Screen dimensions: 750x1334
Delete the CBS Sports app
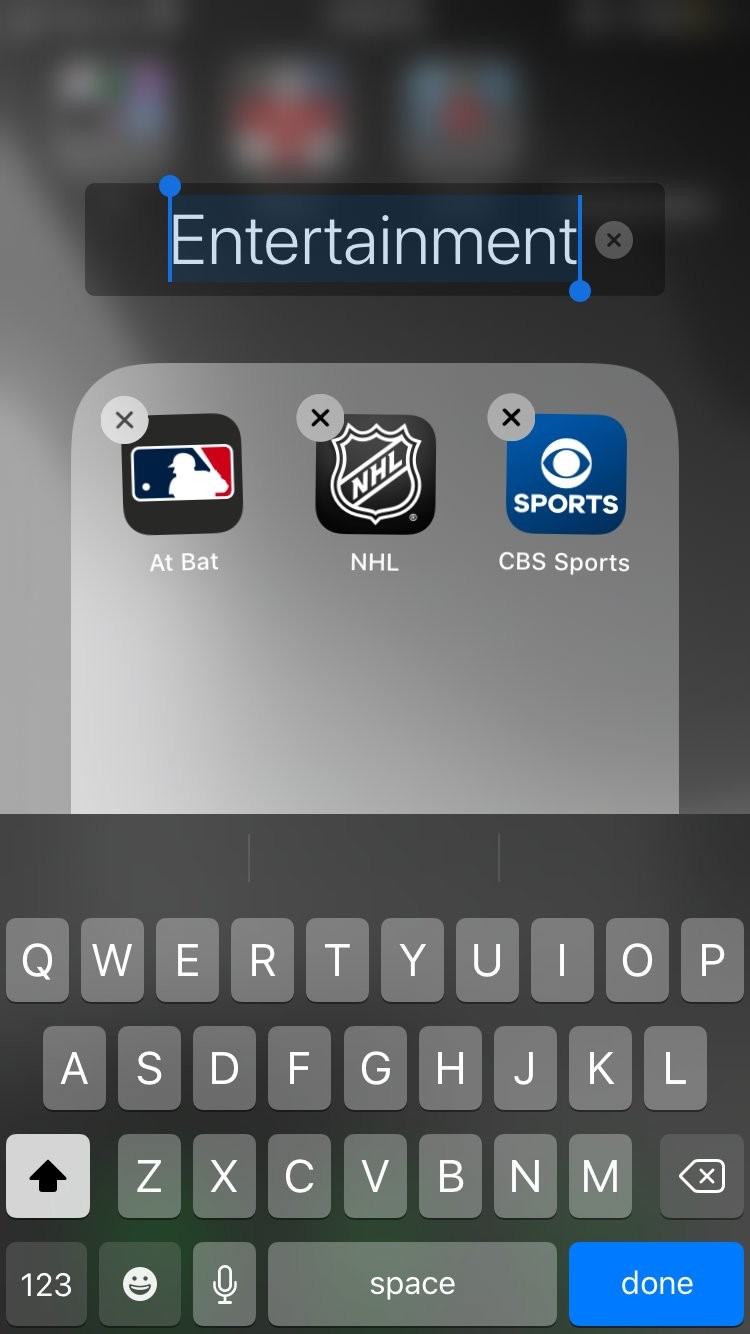click(x=511, y=417)
